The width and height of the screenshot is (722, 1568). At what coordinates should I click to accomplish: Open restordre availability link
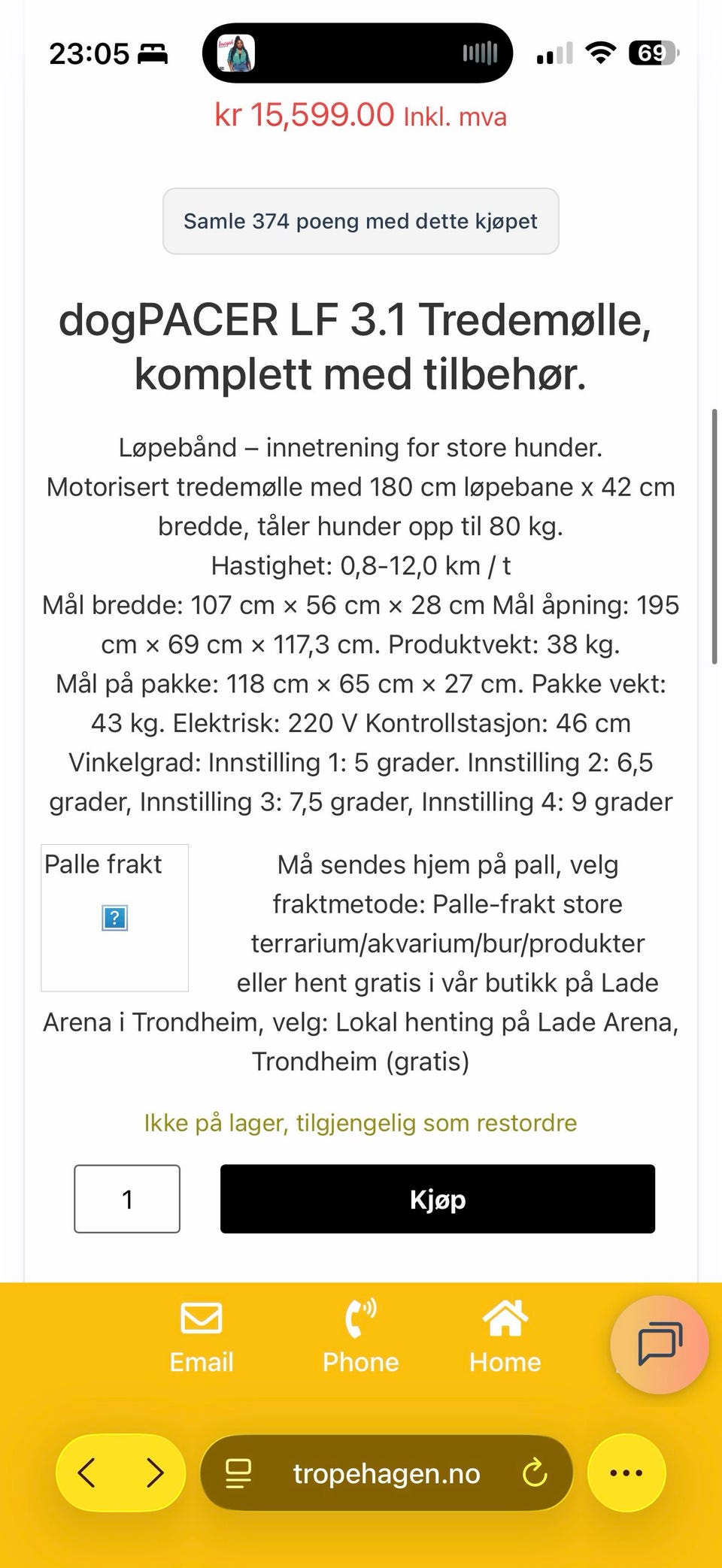[x=361, y=1122]
